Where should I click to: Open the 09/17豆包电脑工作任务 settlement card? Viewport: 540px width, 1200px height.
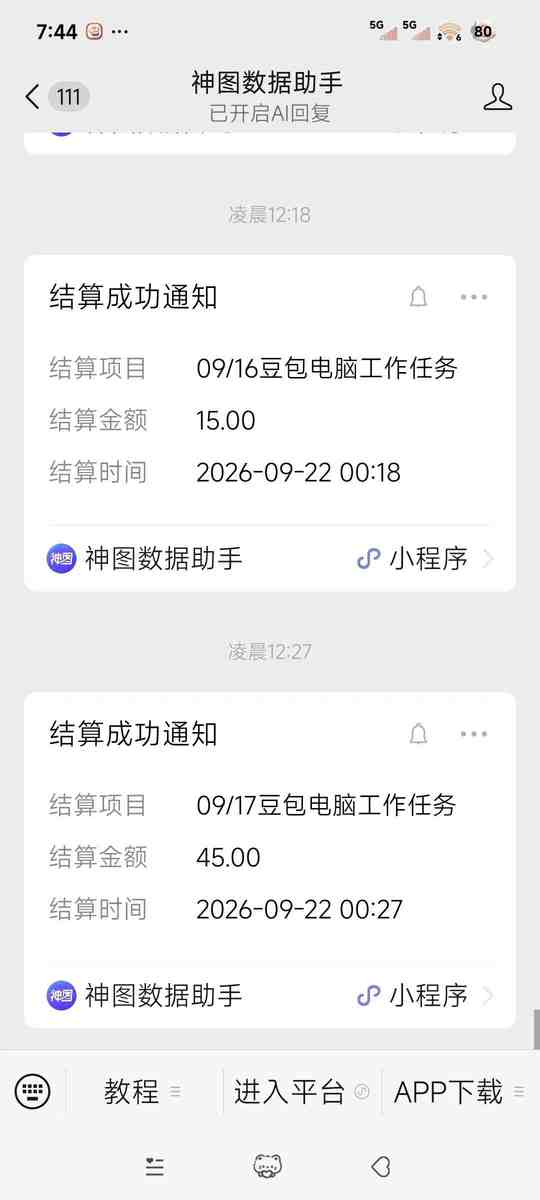[270, 860]
